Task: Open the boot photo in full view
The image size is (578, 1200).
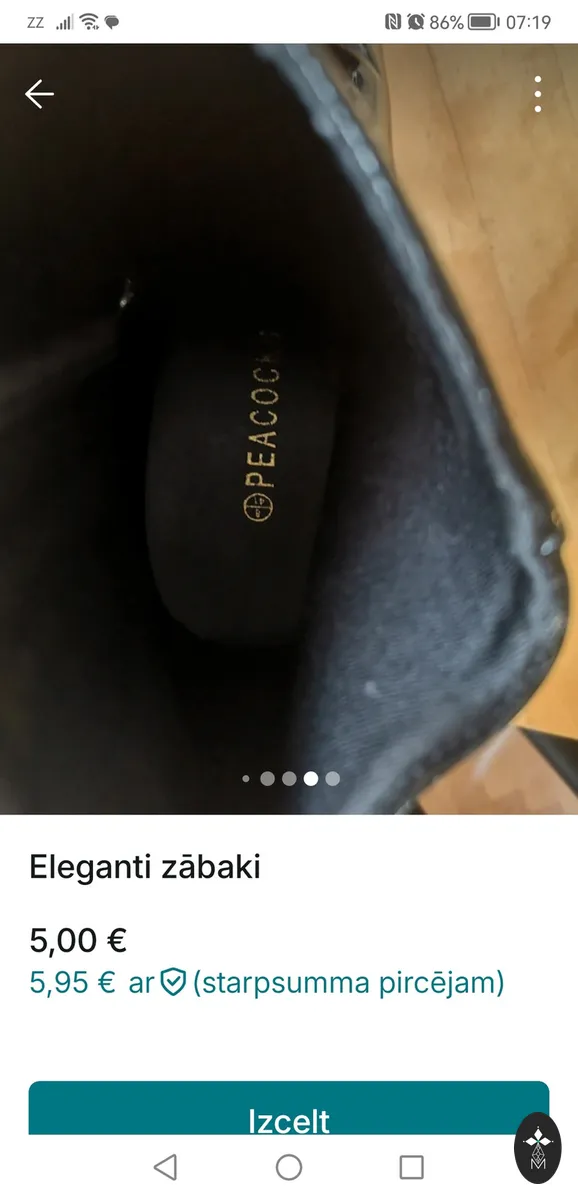Action: pyautogui.click(x=289, y=428)
